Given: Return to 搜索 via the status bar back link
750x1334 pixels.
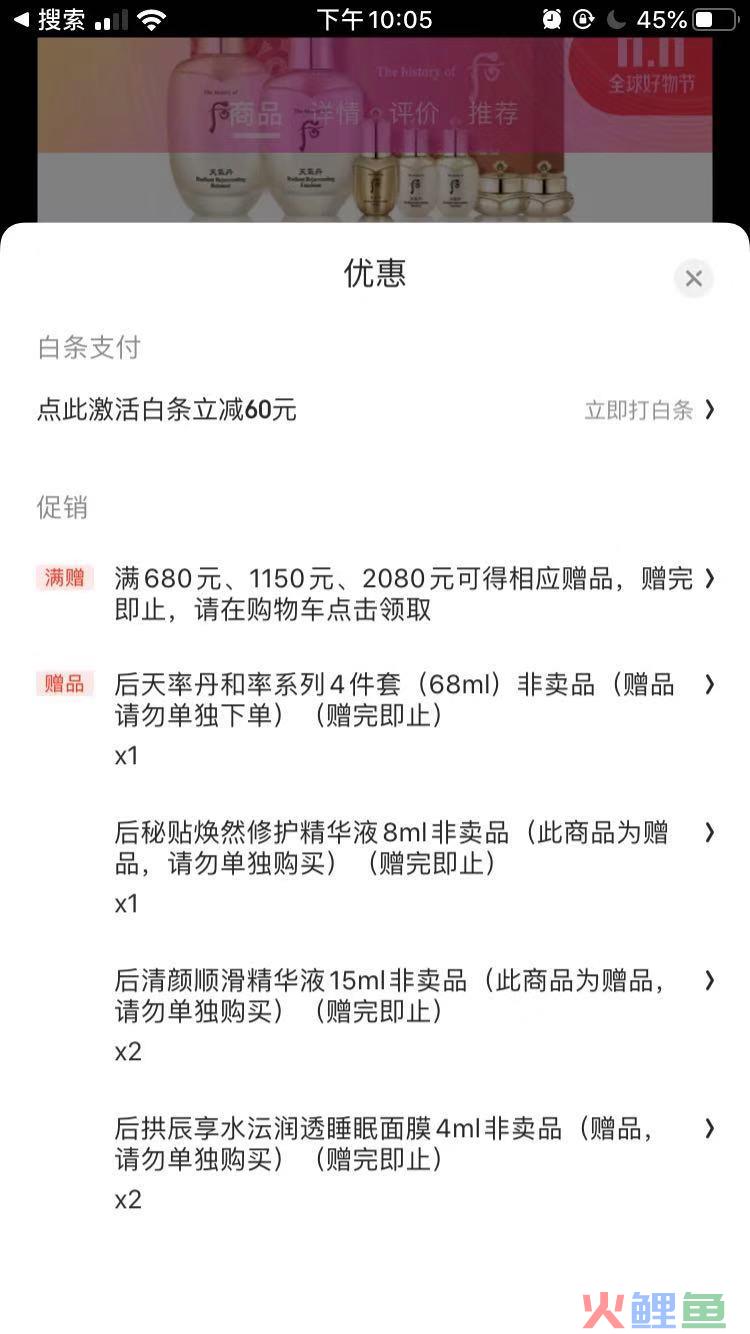Looking at the screenshot, I should coord(50,19).
